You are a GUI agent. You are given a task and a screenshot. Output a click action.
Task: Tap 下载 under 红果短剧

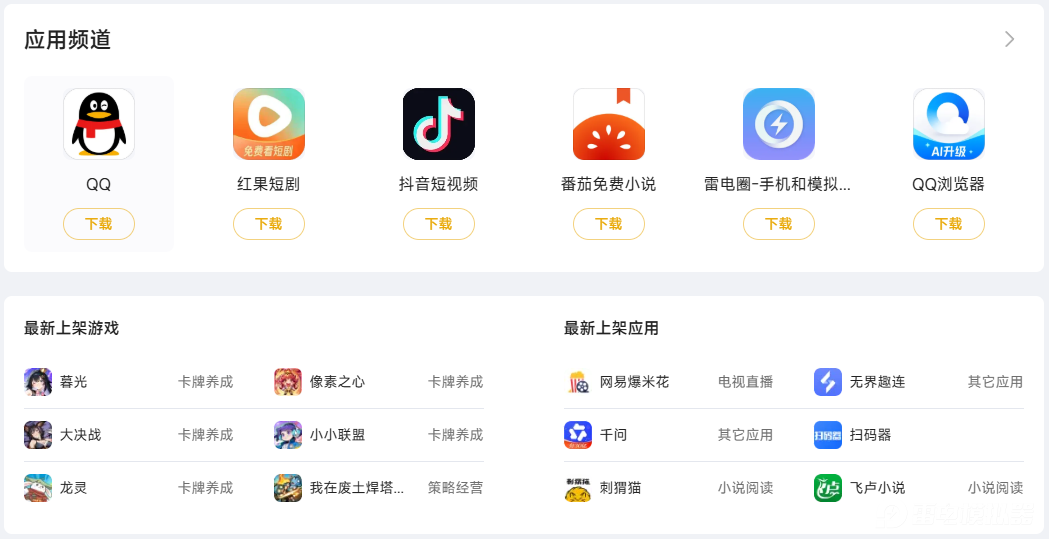[x=269, y=224]
